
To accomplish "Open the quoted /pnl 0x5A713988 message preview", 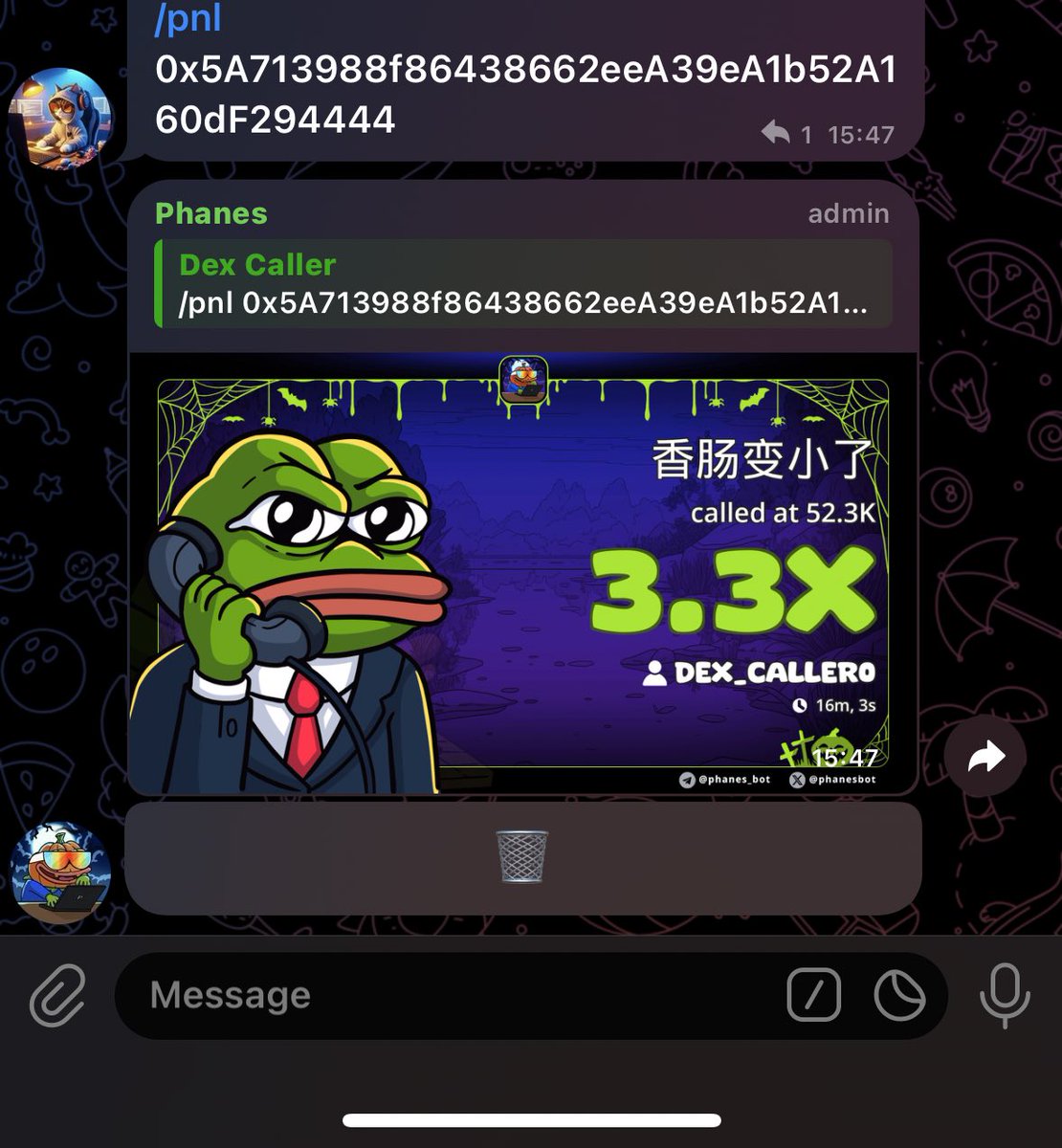I will coord(521,302).
